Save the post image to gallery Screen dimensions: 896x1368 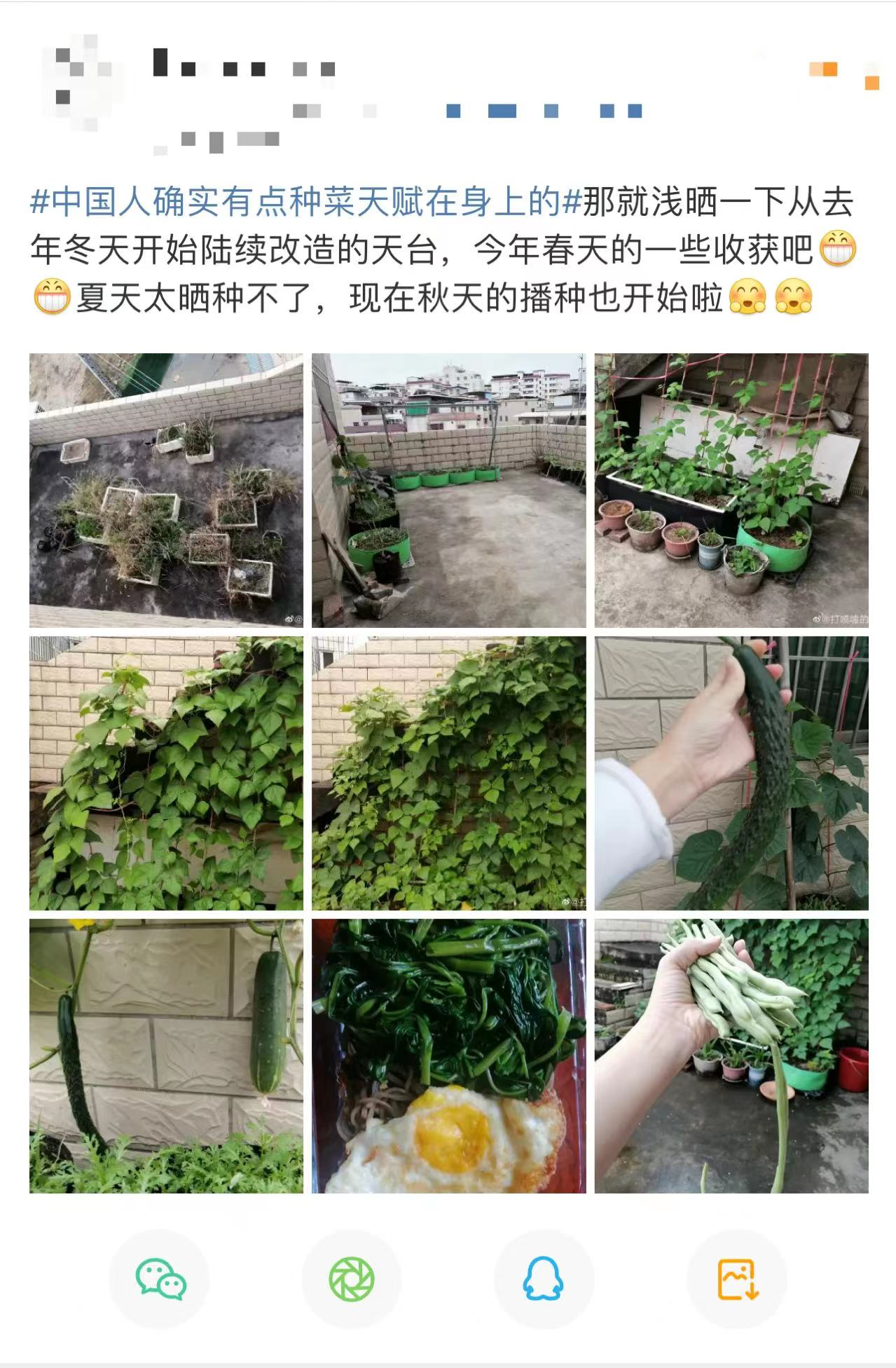point(737,1279)
